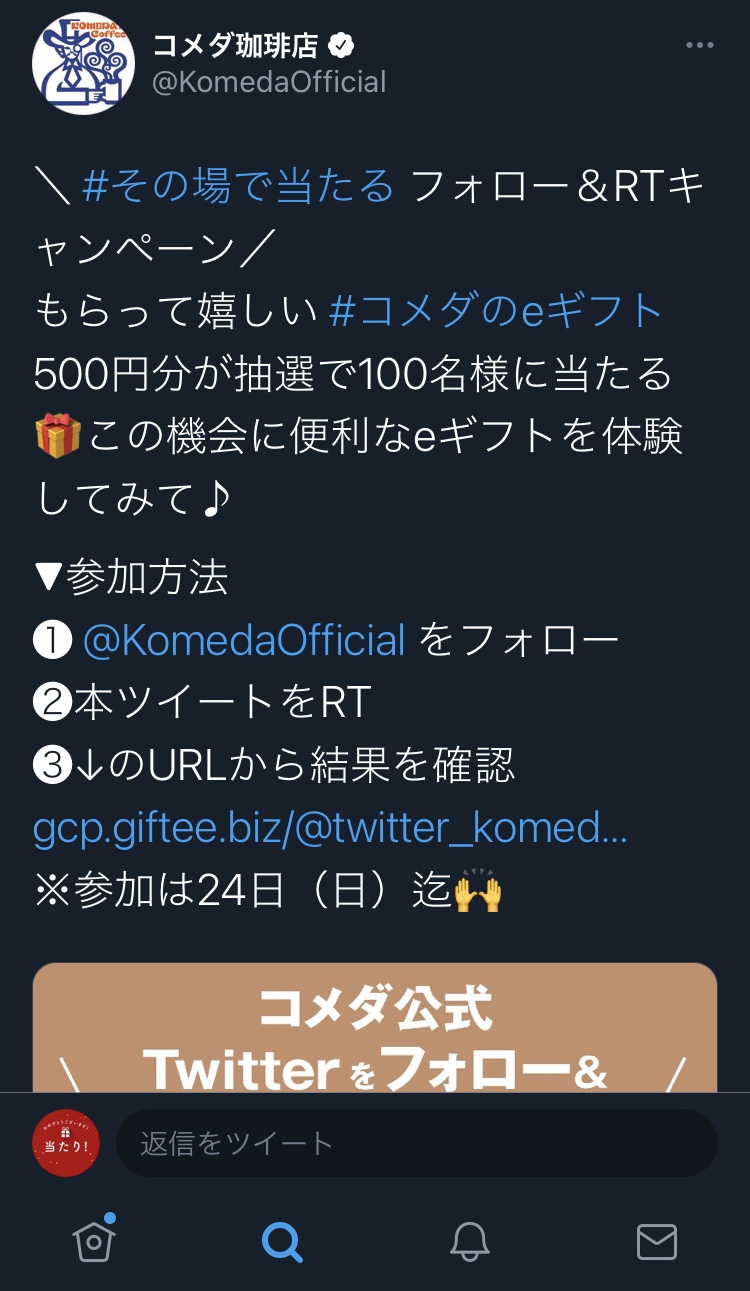
Task: Switch to the Home tab
Action: click(94, 1241)
